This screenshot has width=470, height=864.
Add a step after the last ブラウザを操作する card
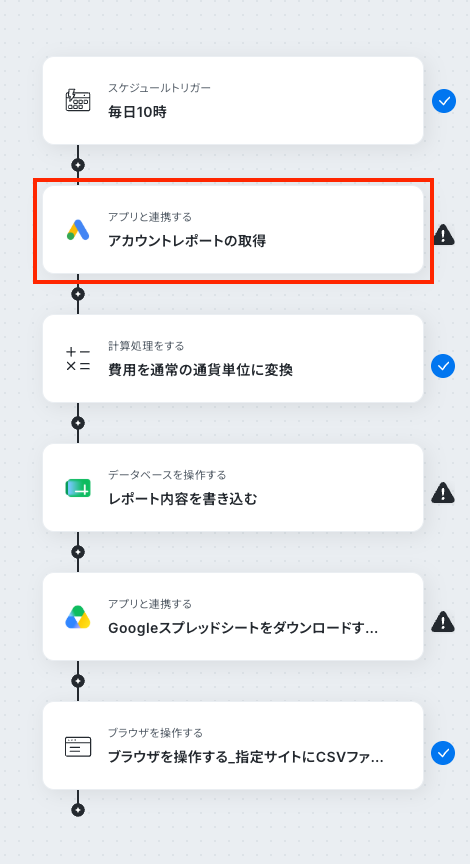pyautogui.click(x=78, y=809)
